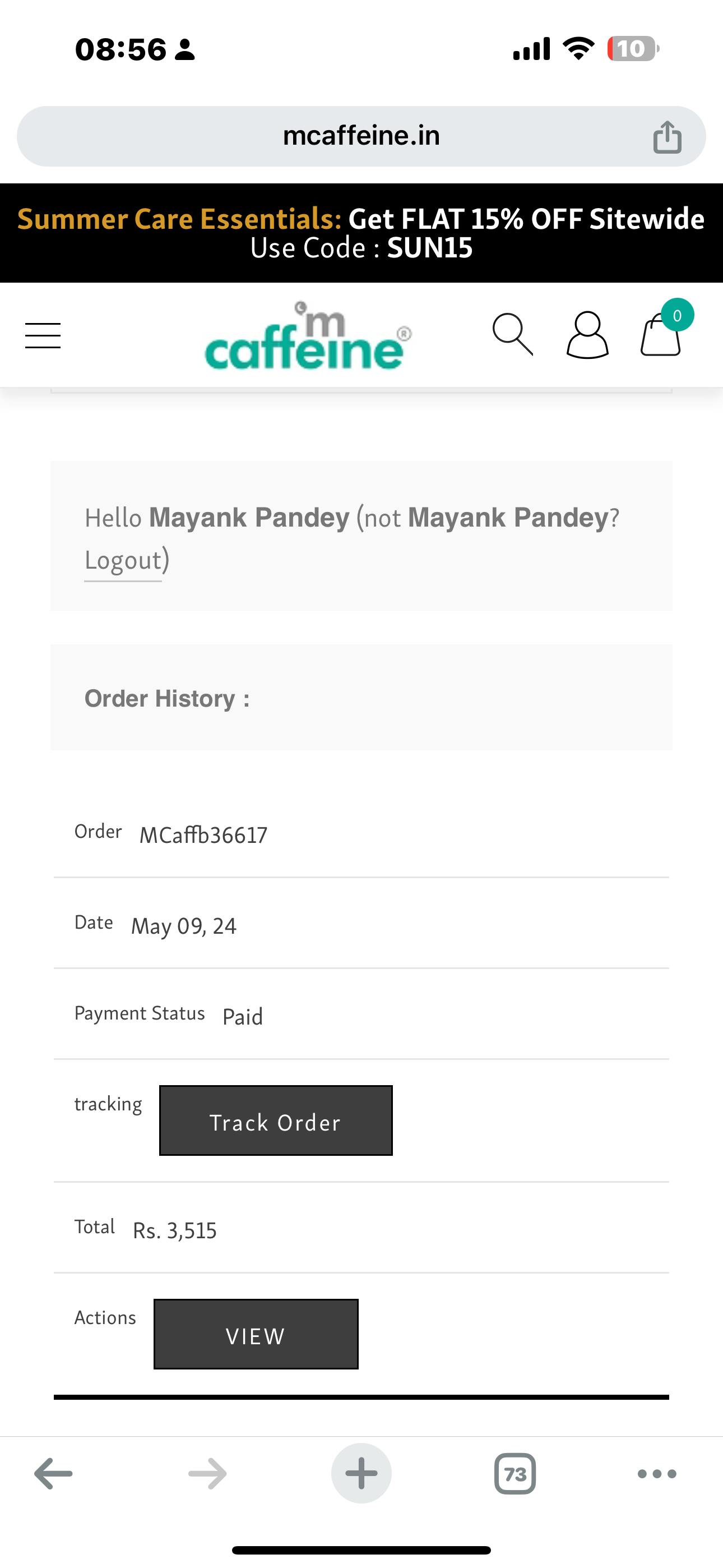The width and height of the screenshot is (723, 1568).
Task: View details of order MCaffb36617
Action: point(256,1334)
